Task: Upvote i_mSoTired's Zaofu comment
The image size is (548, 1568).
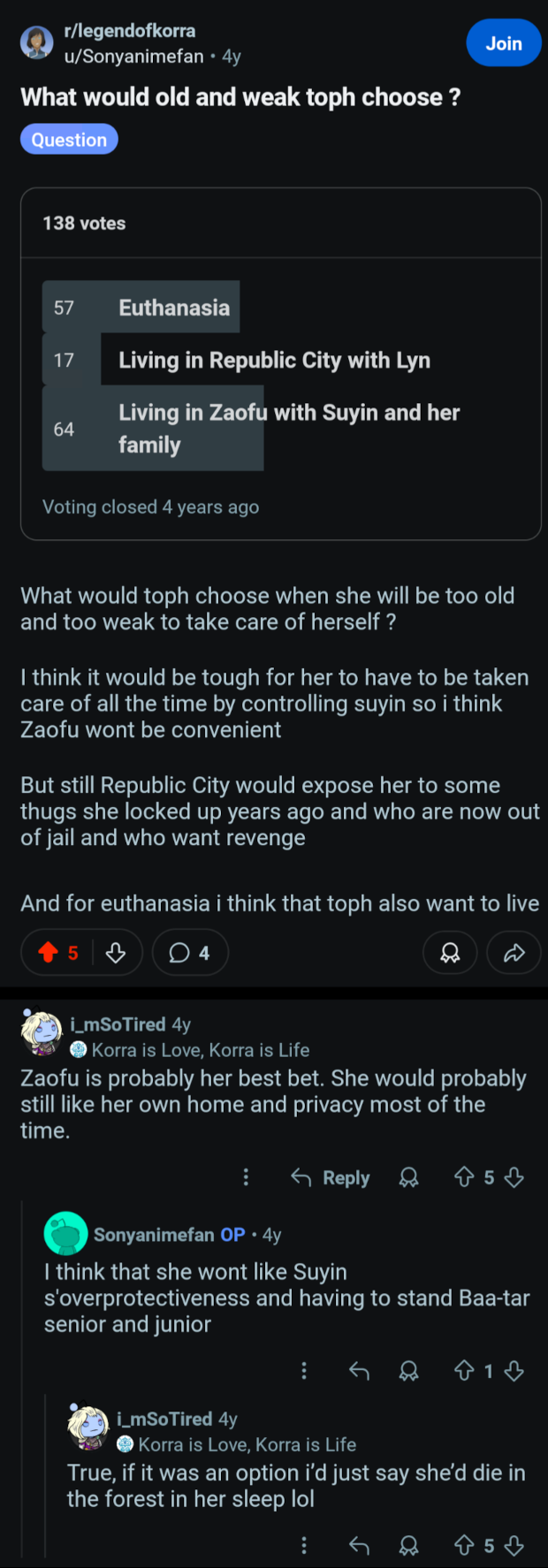Action: click(464, 1177)
